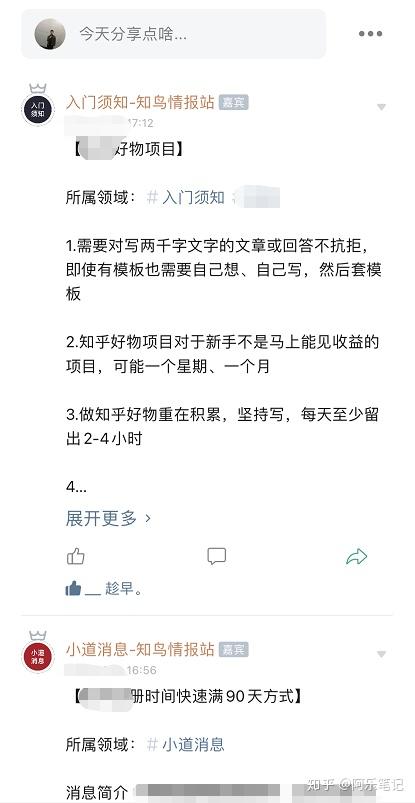Viewport: 415px width, 803px height.
Task: Open the #小道消息 topic tag
Action: click(185, 745)
